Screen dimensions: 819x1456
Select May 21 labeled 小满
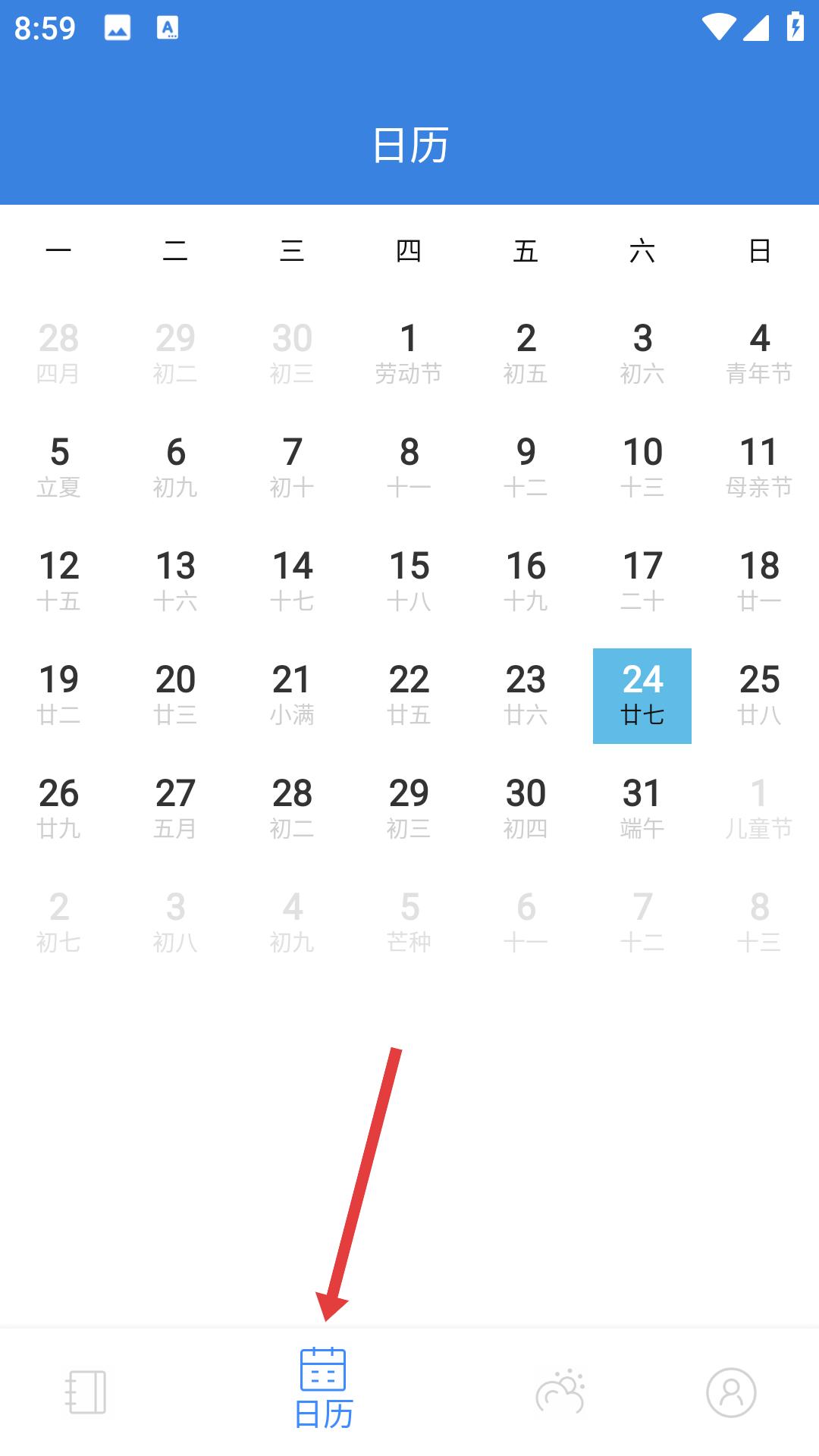pyautogui.click(x=292, y=695)
